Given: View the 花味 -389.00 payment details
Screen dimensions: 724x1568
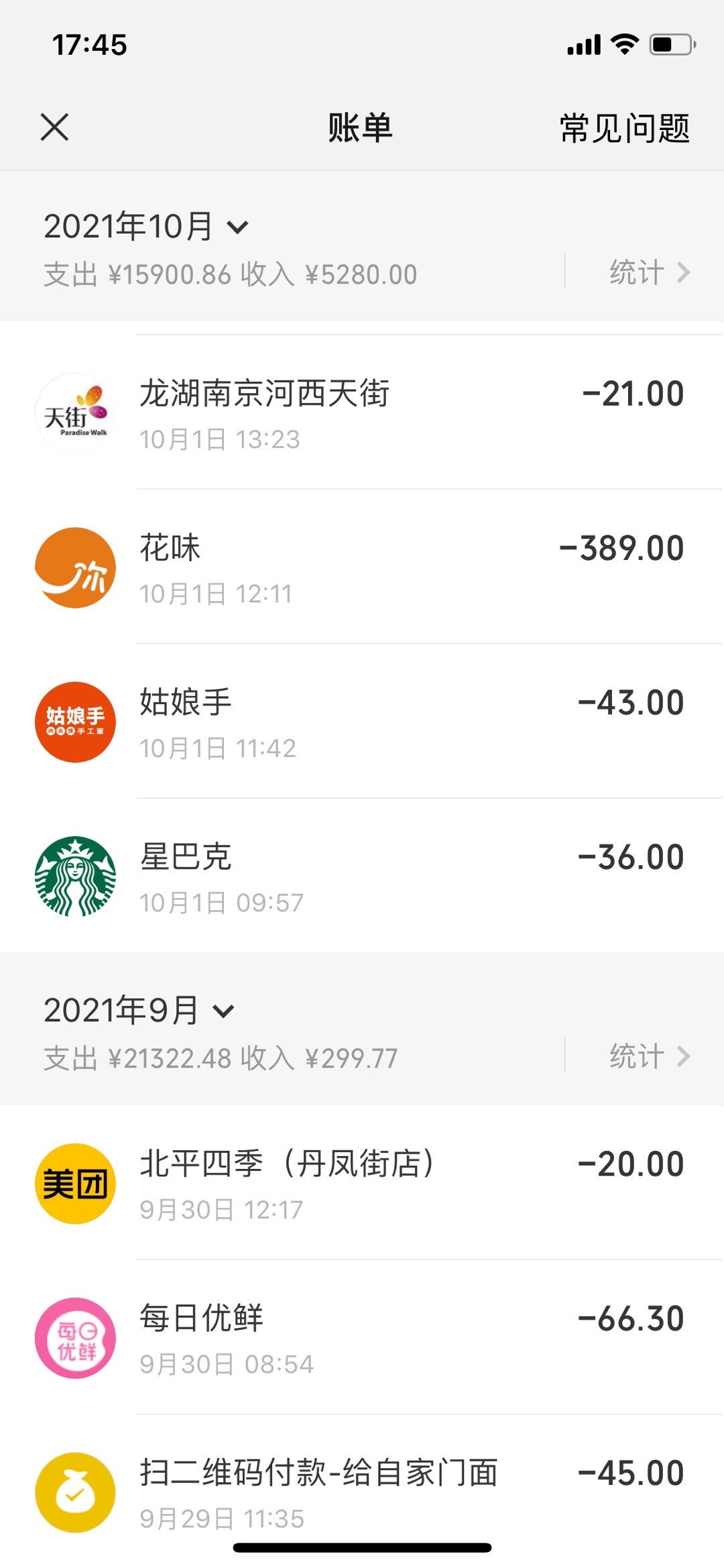Looking at the screenshot, I should coord(362,567).
